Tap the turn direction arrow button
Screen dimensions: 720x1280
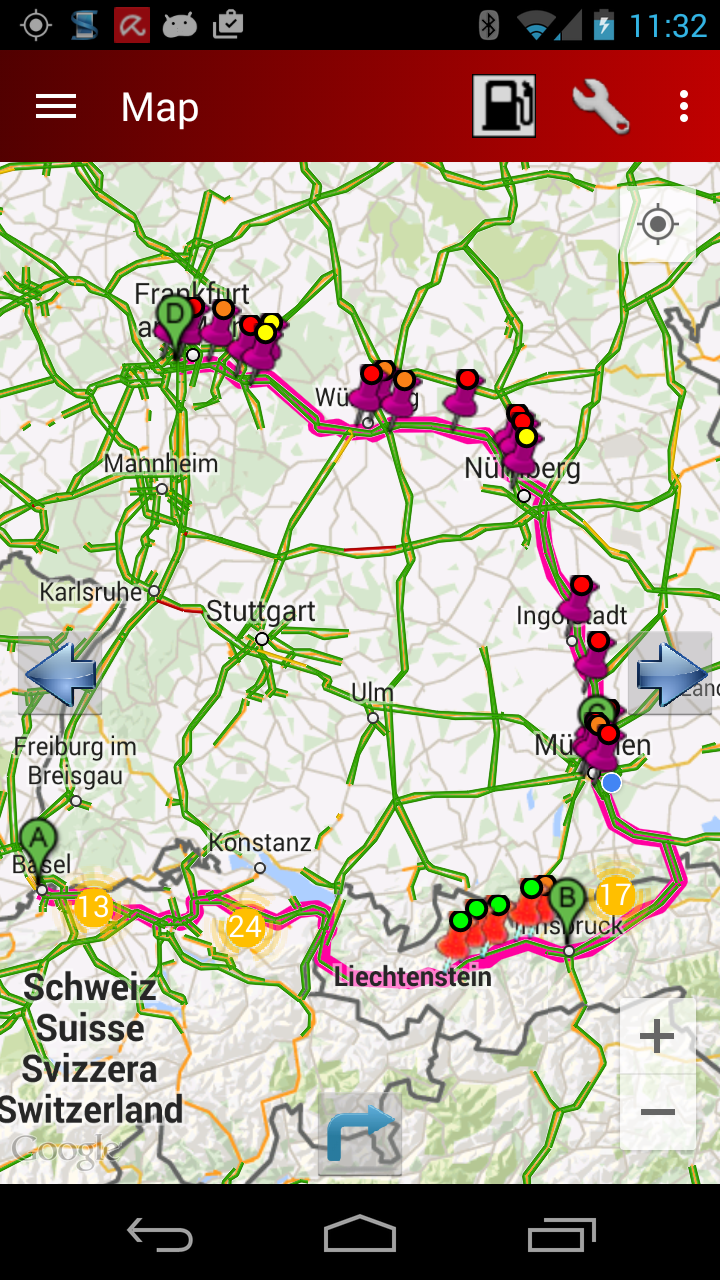pos(360,1134)
